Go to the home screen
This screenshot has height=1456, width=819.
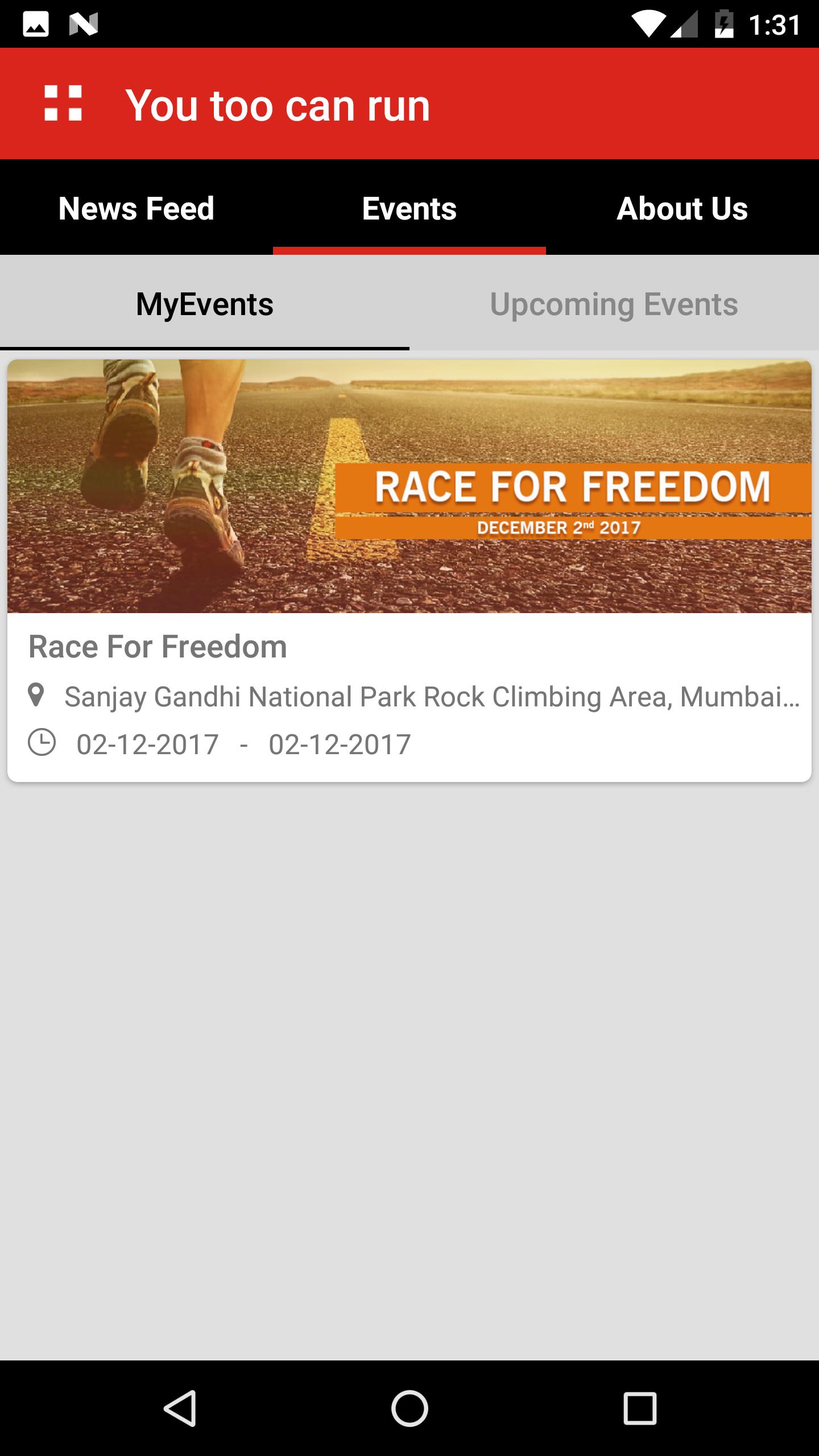409,1408
